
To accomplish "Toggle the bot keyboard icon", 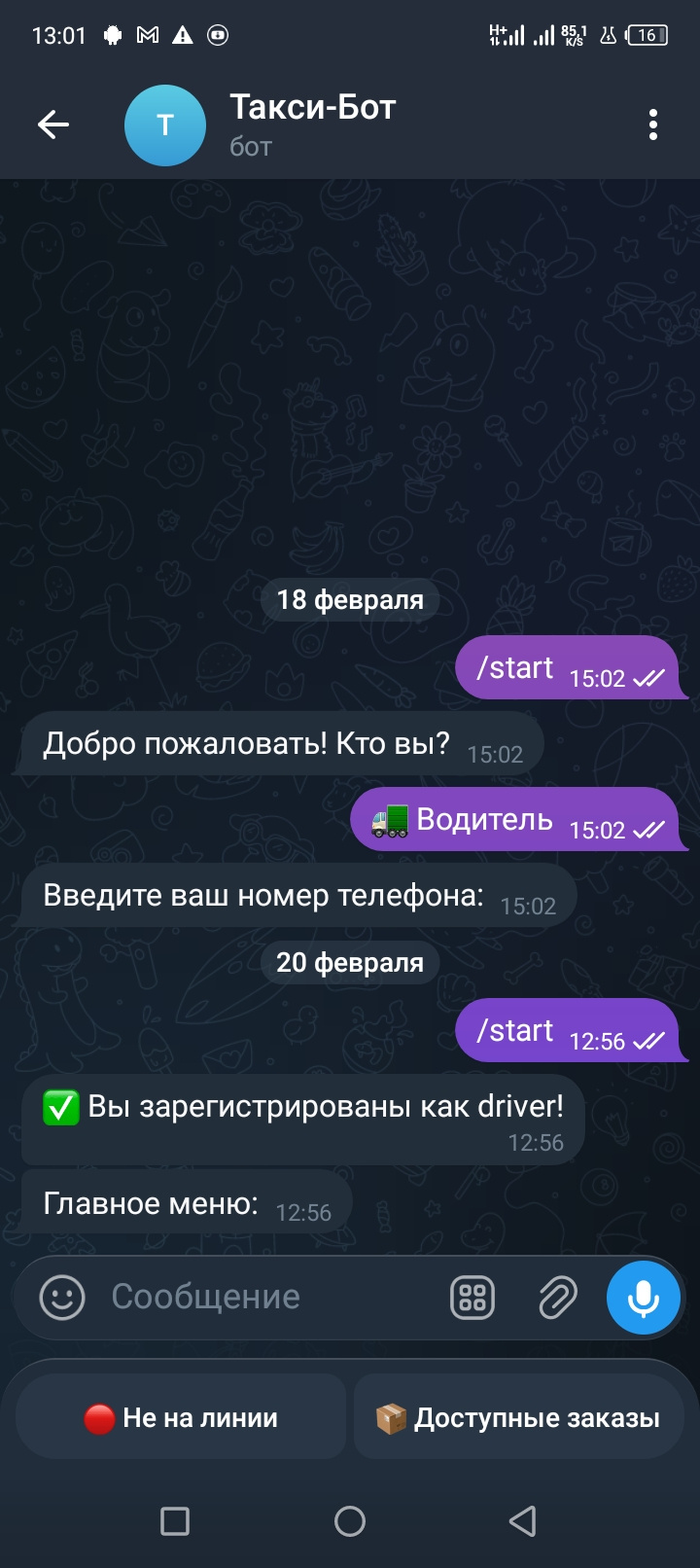I will [472, 1298].
